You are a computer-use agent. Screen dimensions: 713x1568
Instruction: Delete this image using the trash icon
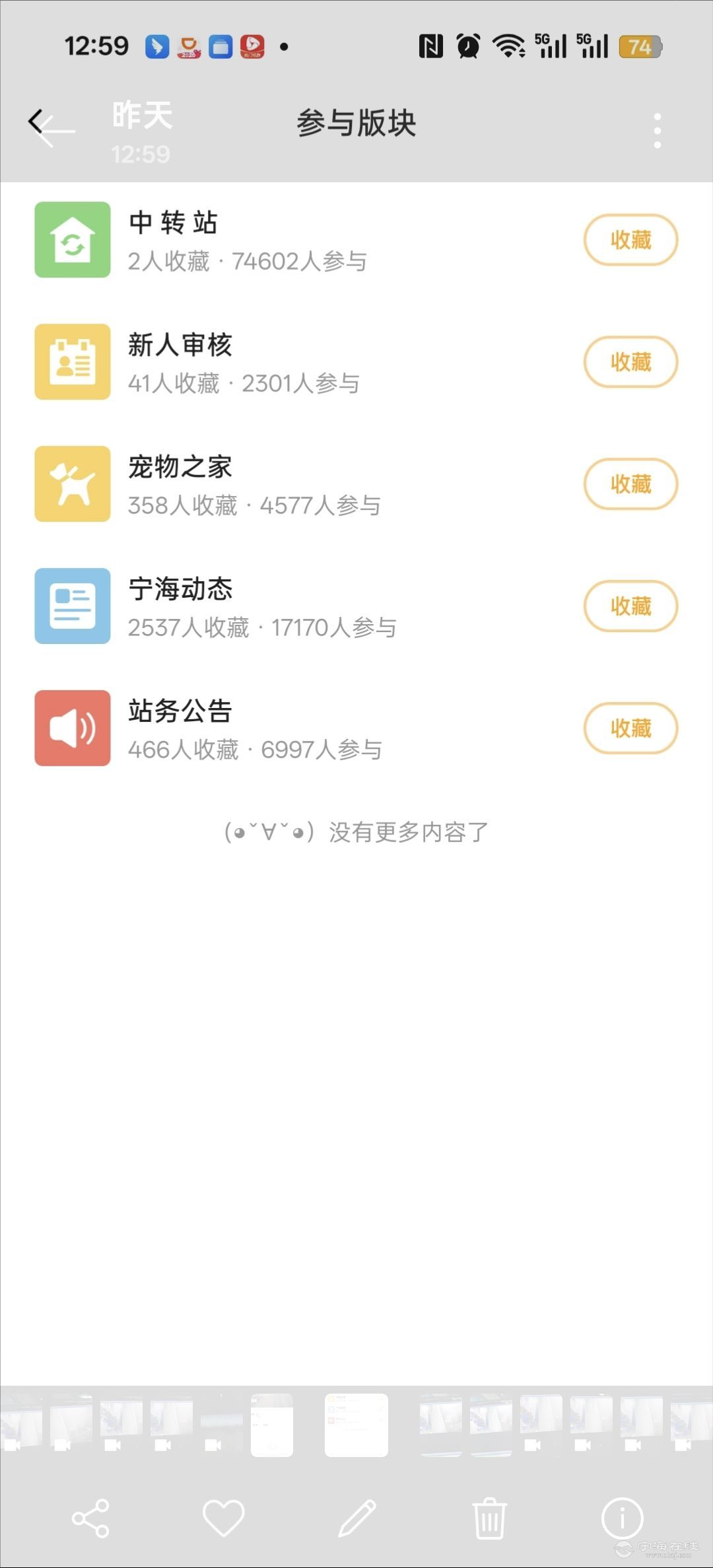[489, 1518]
